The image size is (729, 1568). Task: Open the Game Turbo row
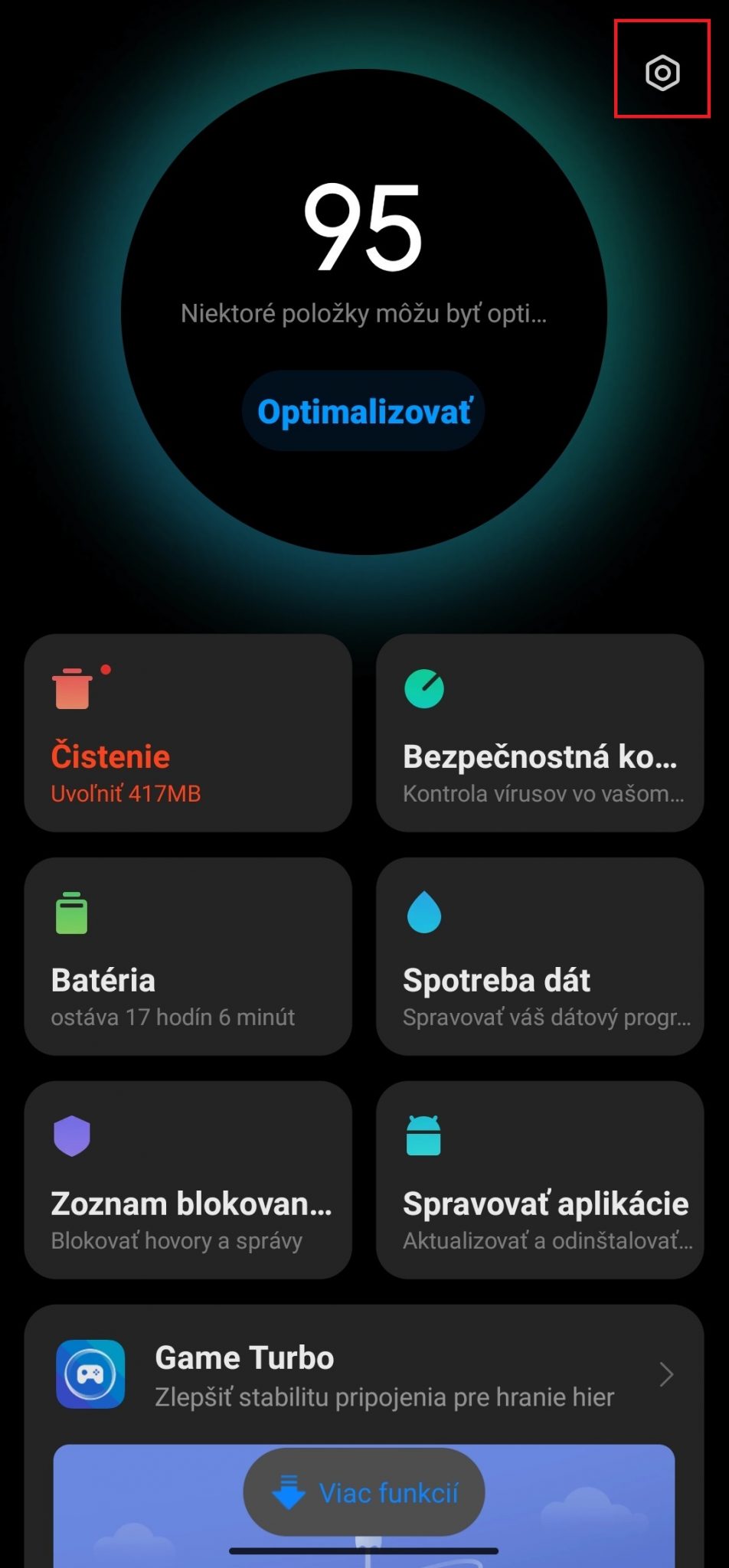(364, 1375)
